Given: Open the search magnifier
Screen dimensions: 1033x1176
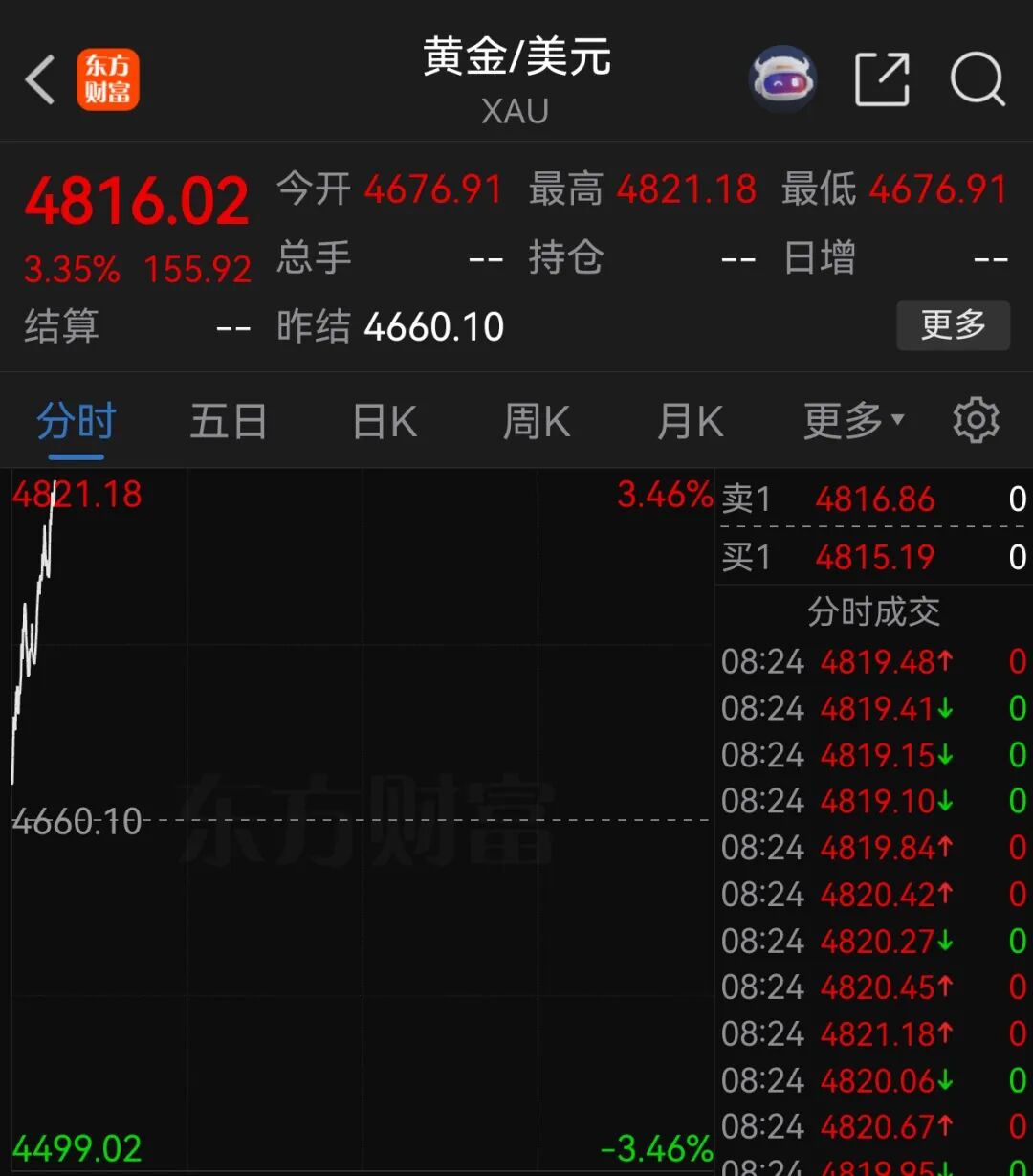Looking at the screenshot, I should tap(978, 79).
